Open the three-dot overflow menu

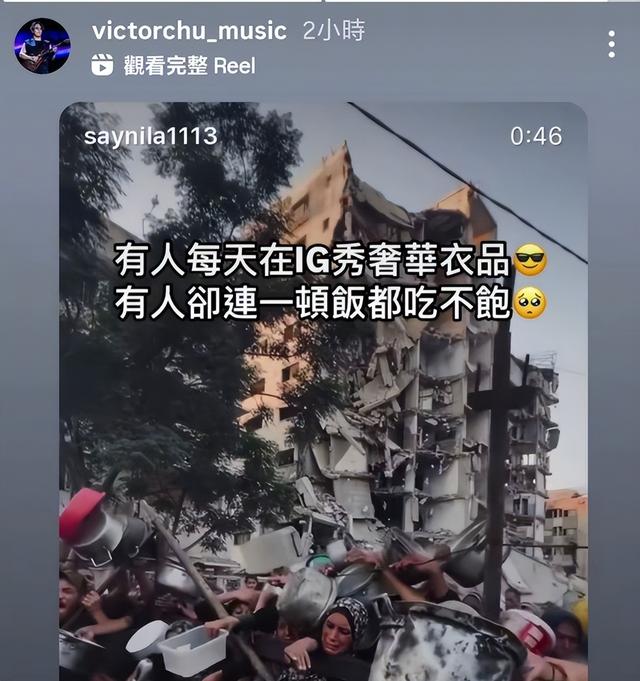(611, 43)
